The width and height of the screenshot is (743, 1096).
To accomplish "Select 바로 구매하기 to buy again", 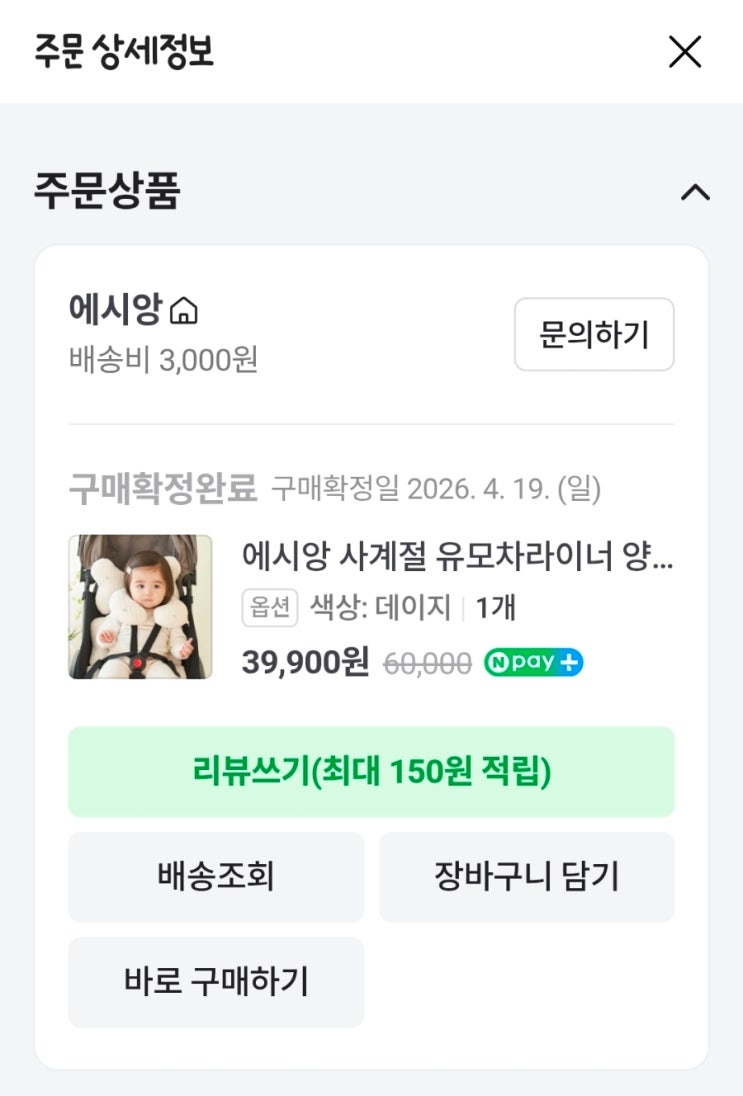I will pyautogui.click(x=216, y=982).
